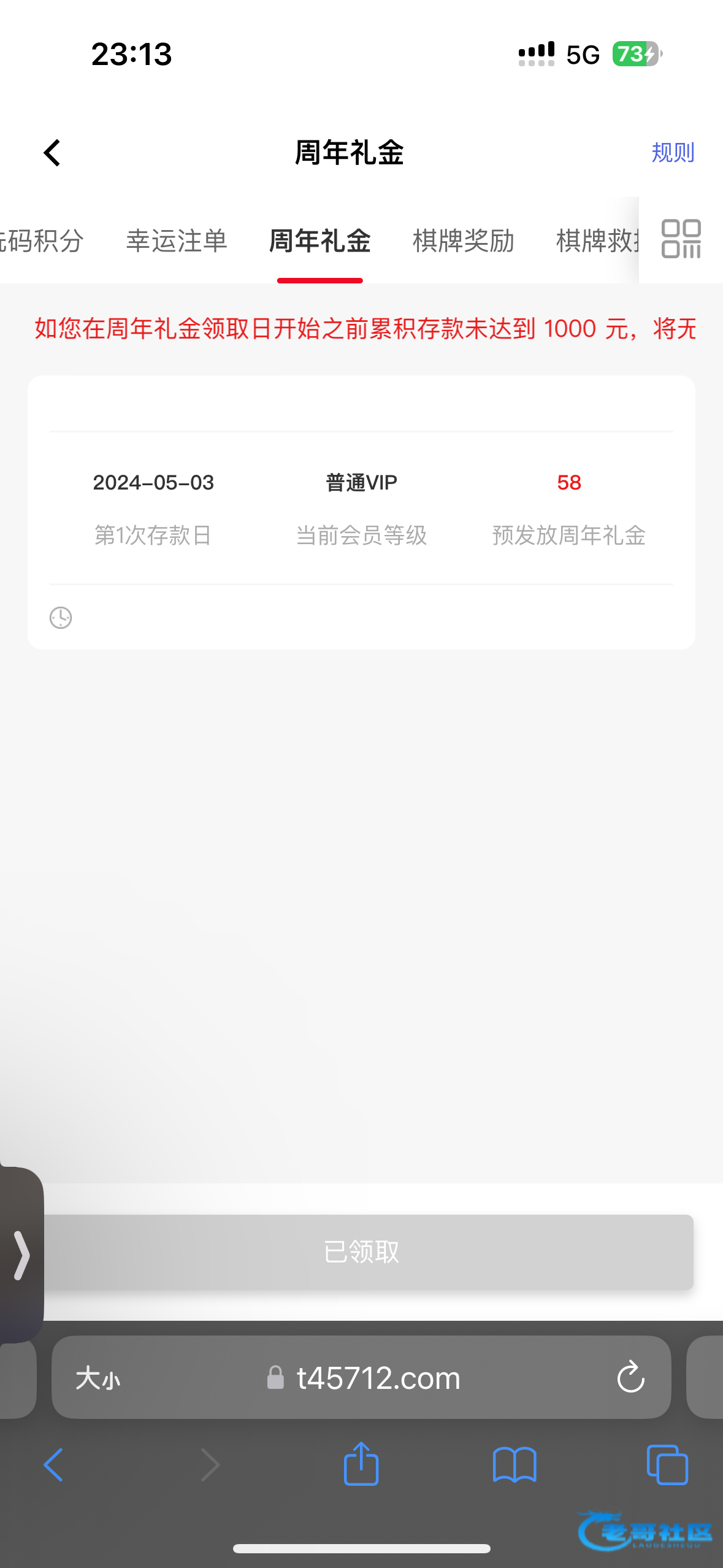Expand the side floating arrow panel

point(21,1255)
